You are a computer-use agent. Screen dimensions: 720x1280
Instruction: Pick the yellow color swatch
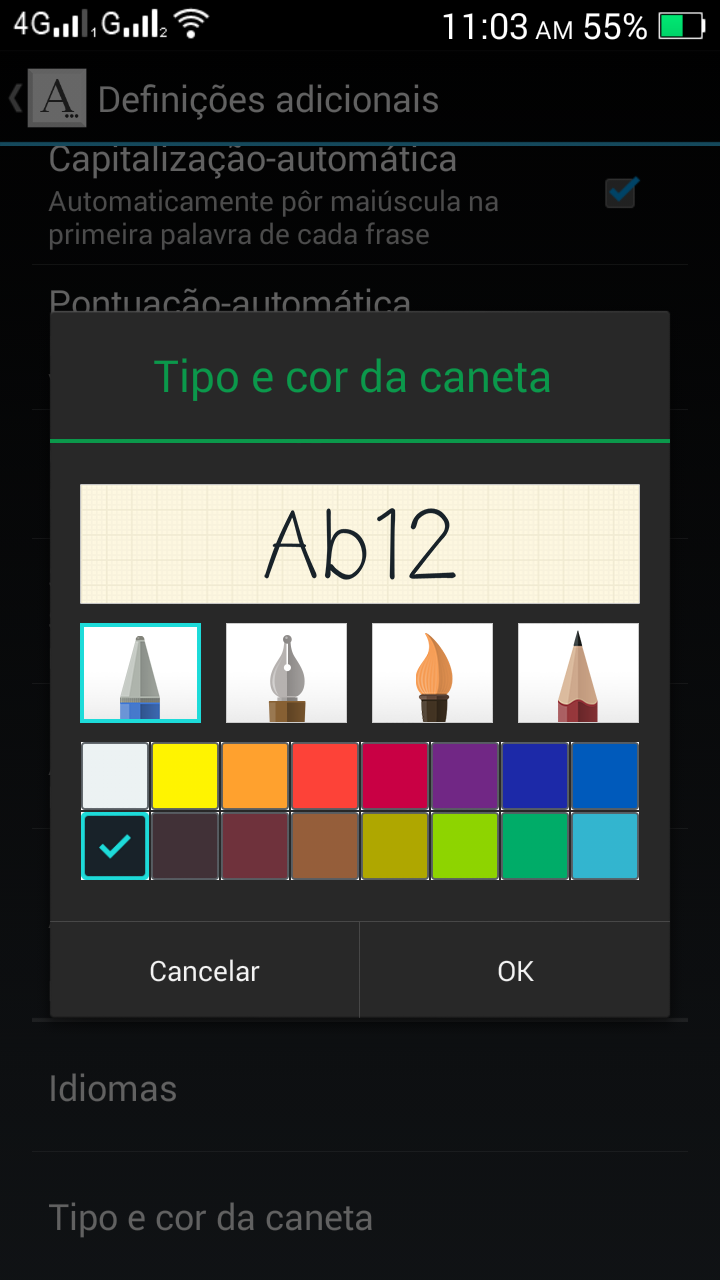click(185, 775)
